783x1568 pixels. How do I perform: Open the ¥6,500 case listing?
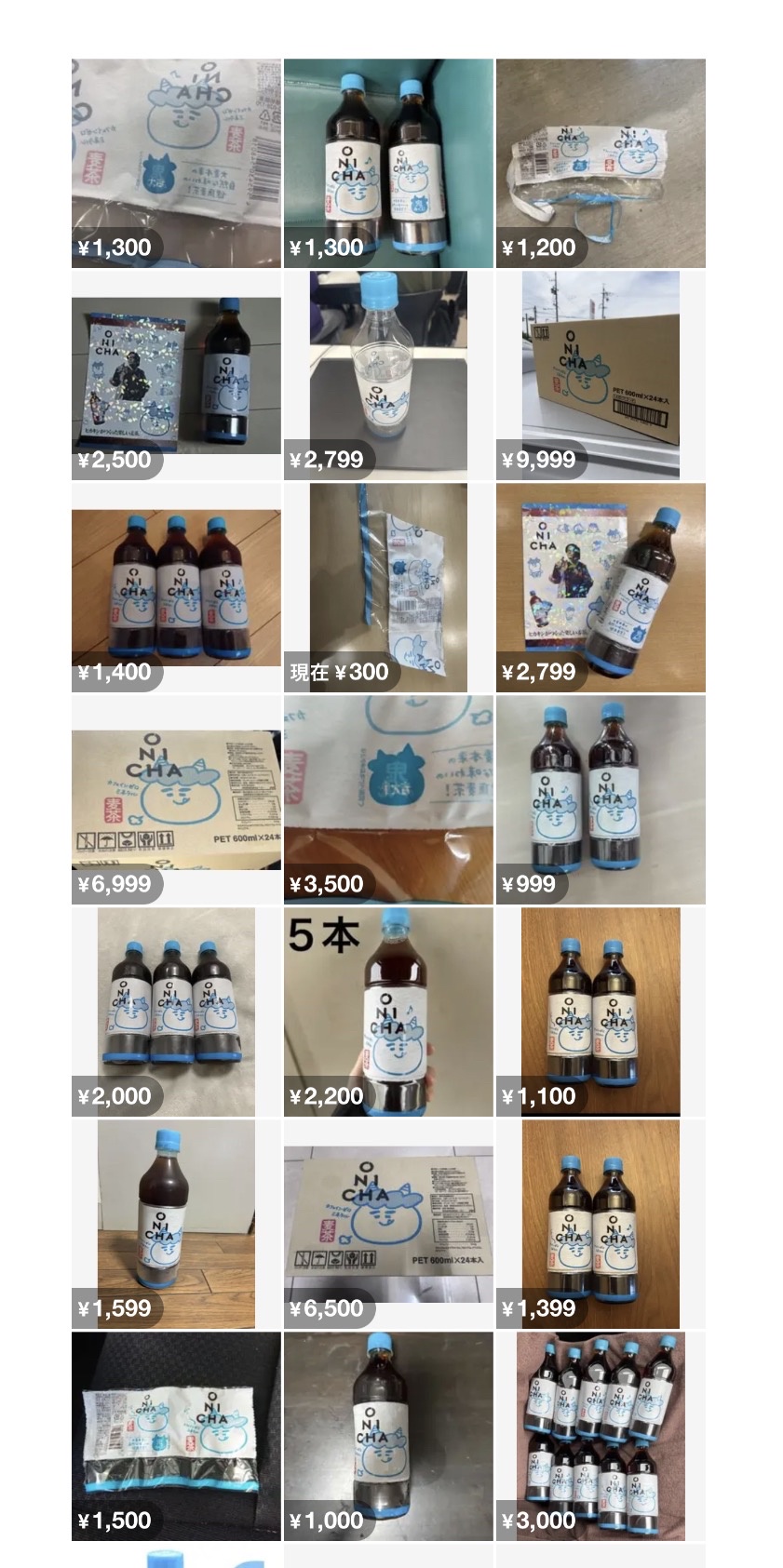coord(388,1224)
